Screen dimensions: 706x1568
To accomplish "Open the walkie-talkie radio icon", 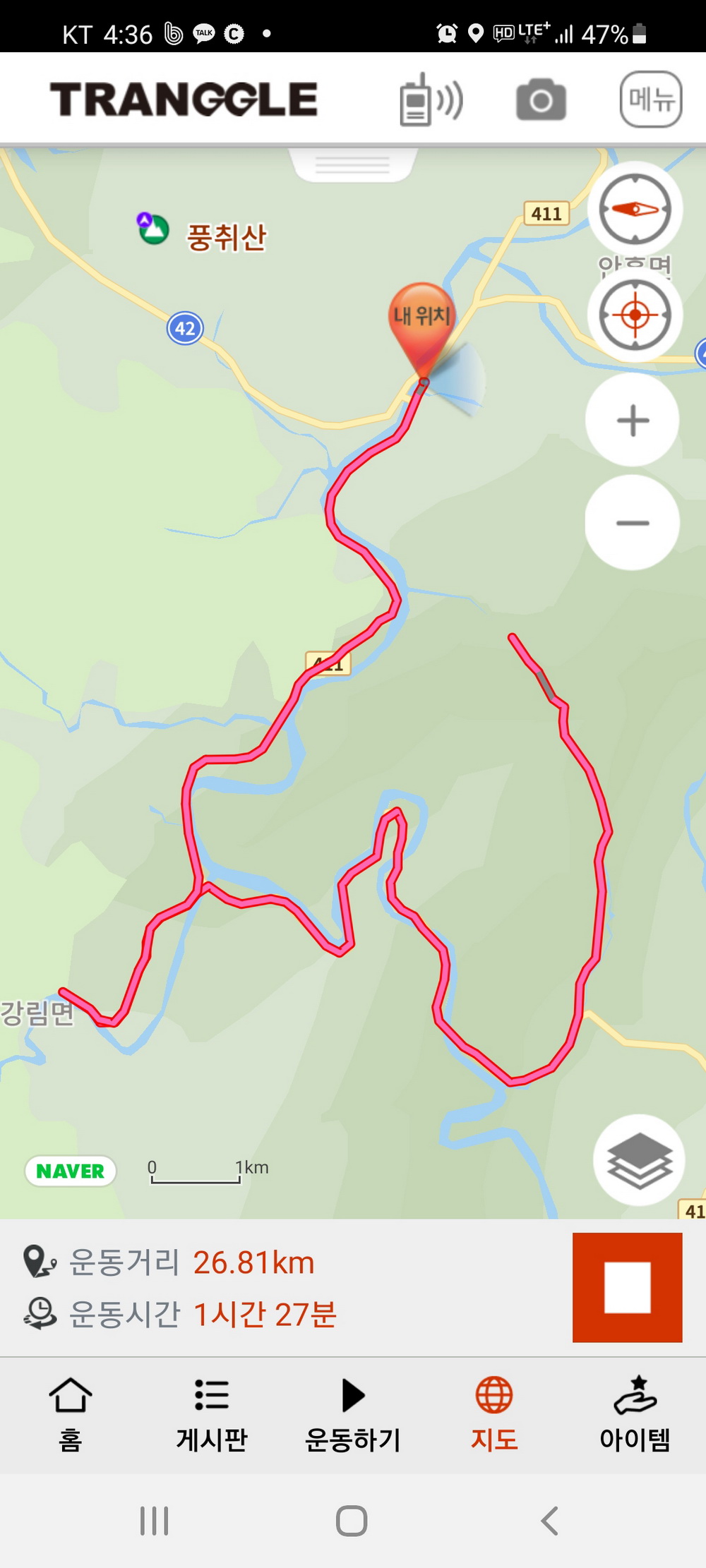I will (430, 100).
